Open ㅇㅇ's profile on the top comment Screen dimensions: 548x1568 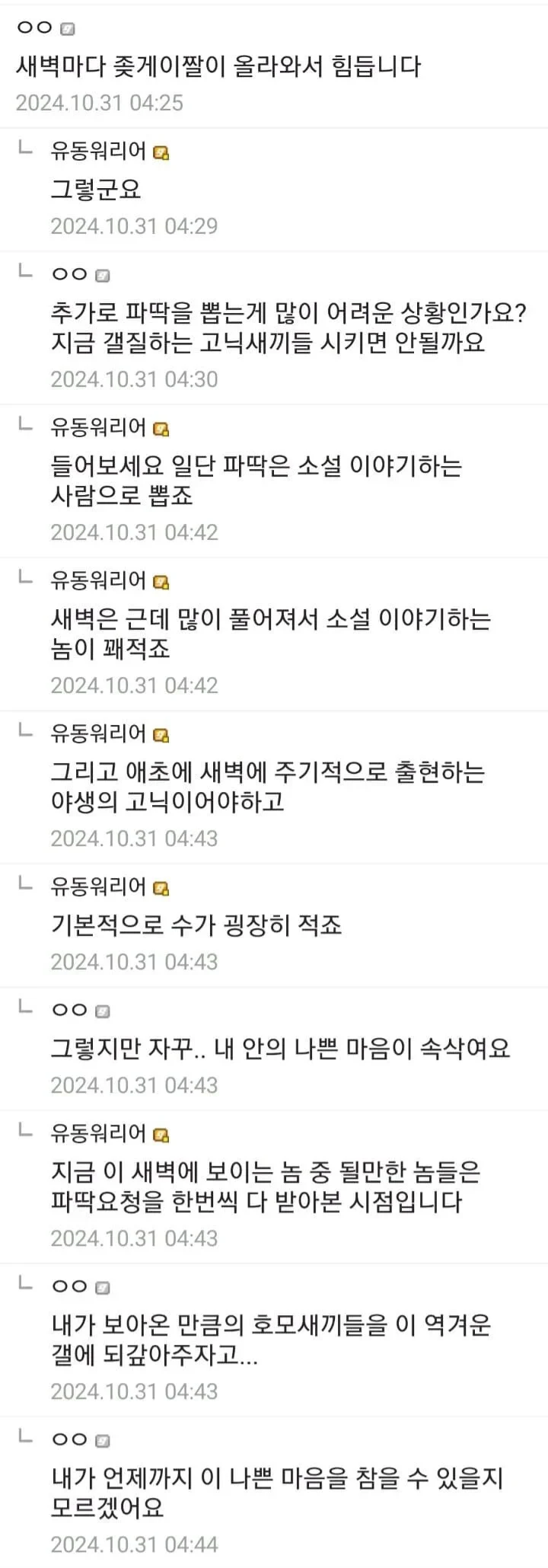pyautogui.click(x=34, y=27)
